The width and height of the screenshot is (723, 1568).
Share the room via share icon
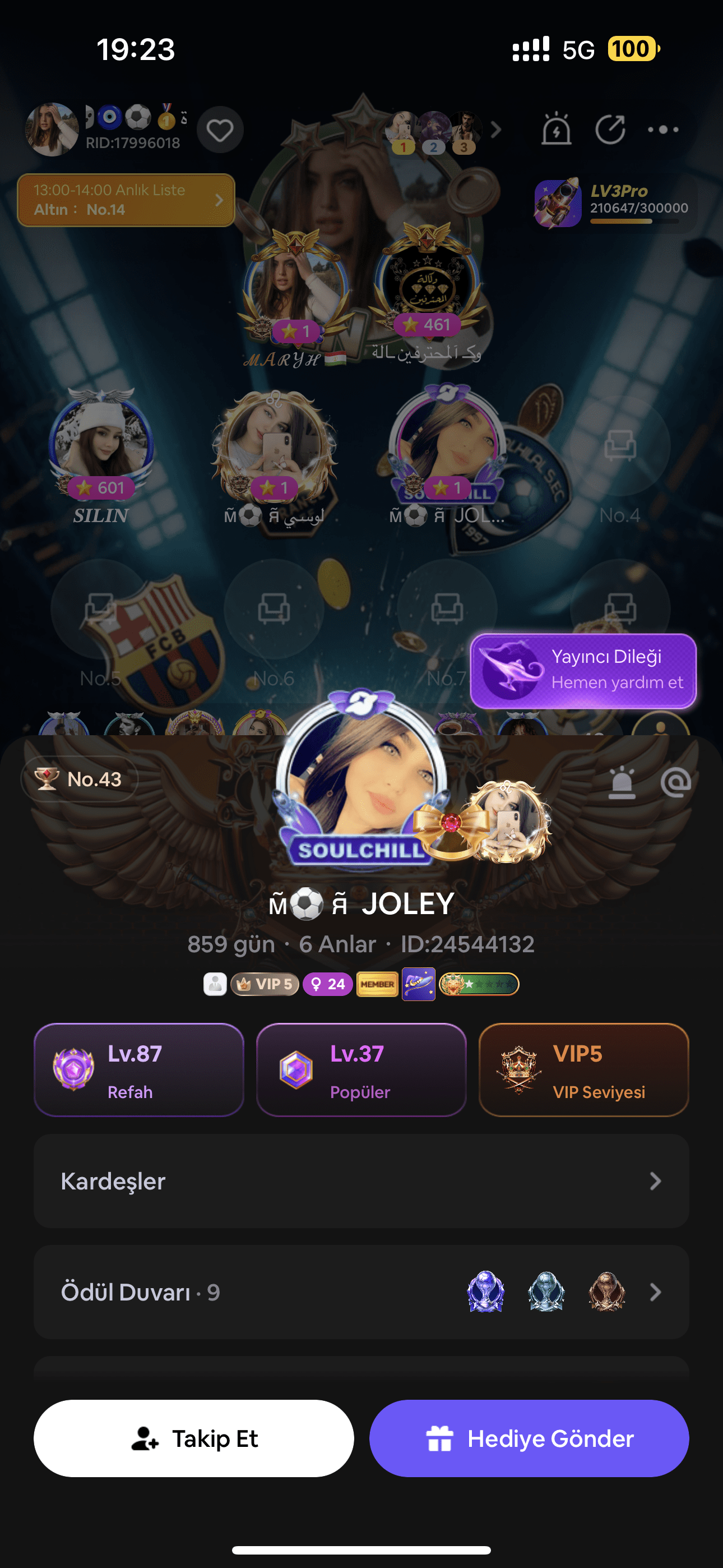tap(610, 130)
